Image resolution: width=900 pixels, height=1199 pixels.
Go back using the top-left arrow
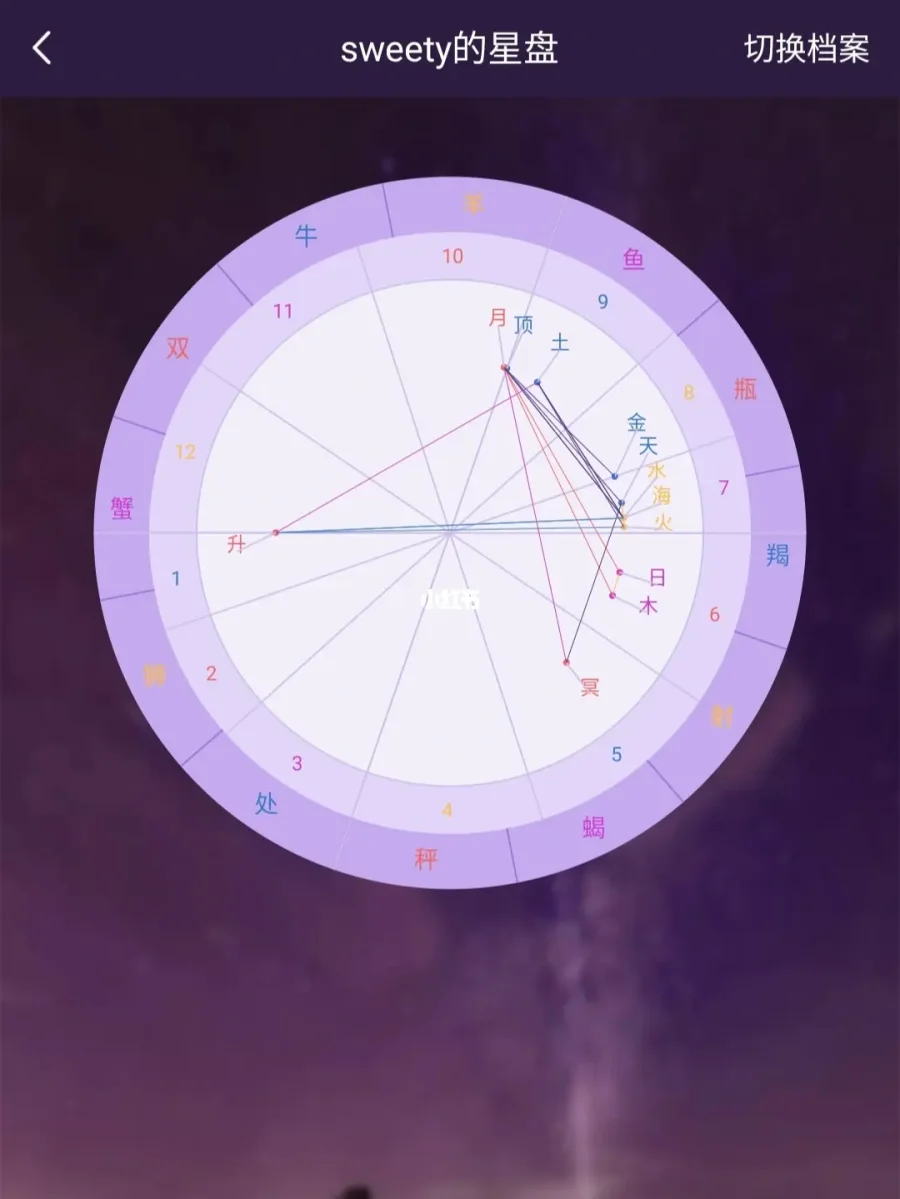click(42, 48)
